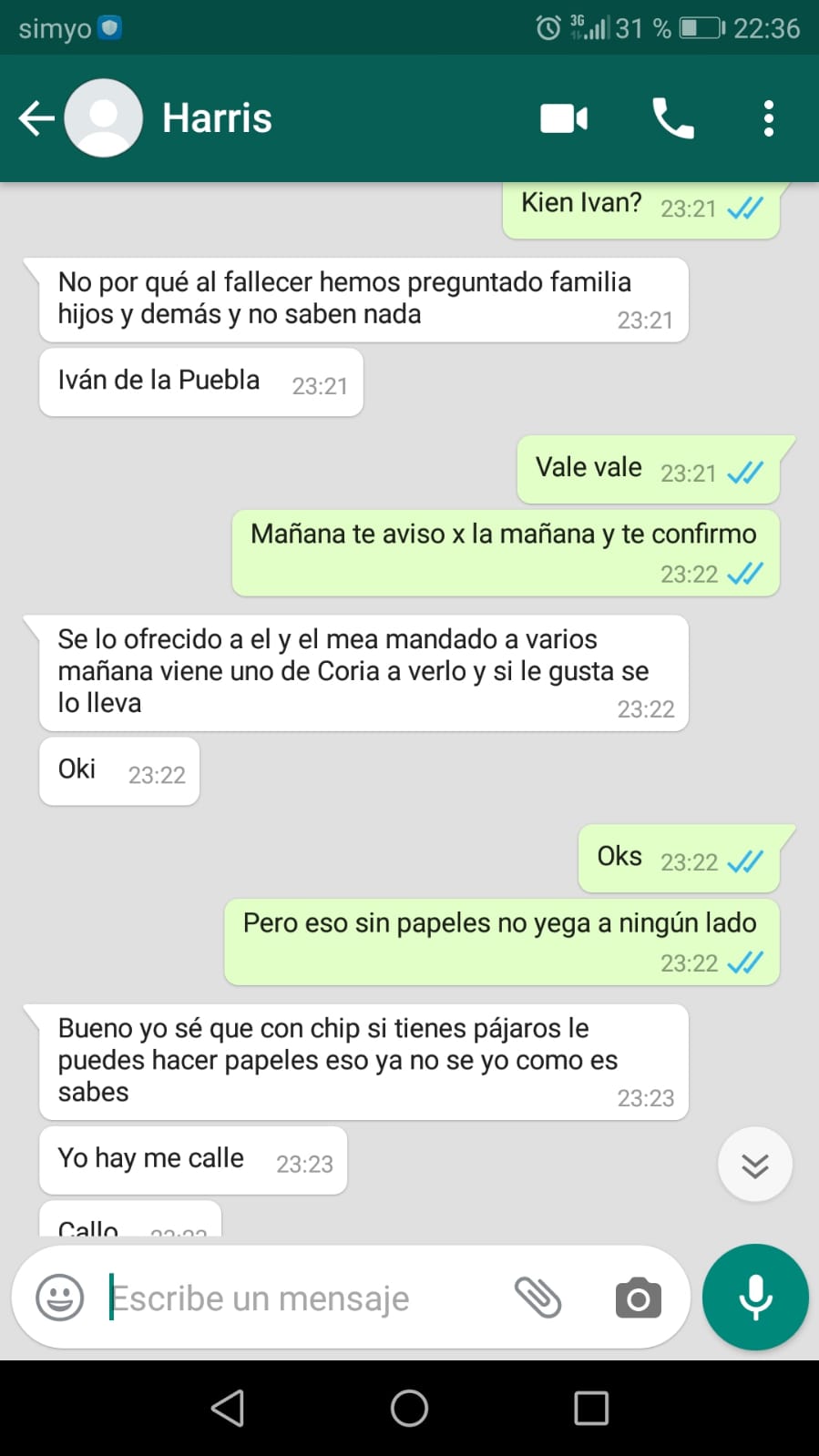Screen dimensions: 819x1456
Task: Go back to the chat list
Action: coord(36,118)
